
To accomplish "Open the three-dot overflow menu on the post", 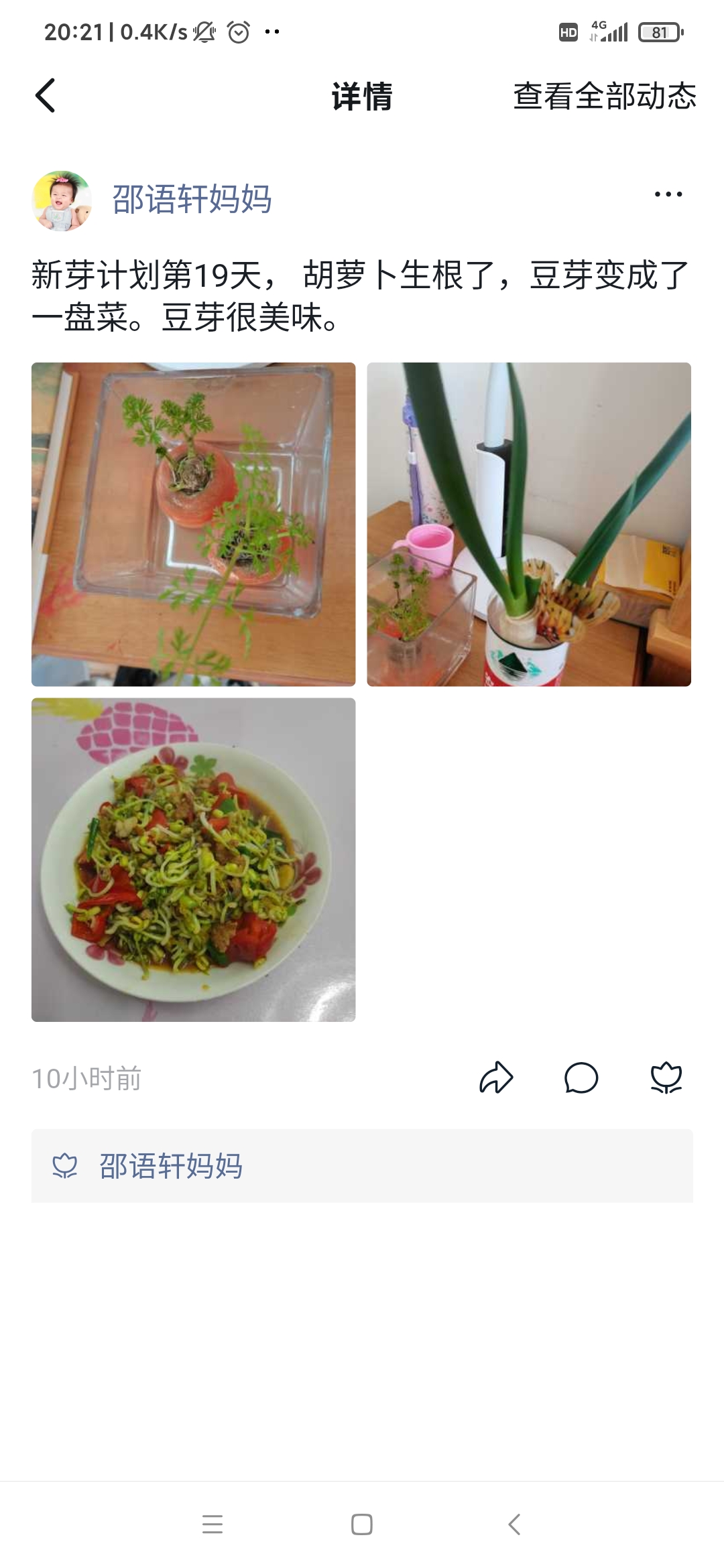I will (668, 194).
